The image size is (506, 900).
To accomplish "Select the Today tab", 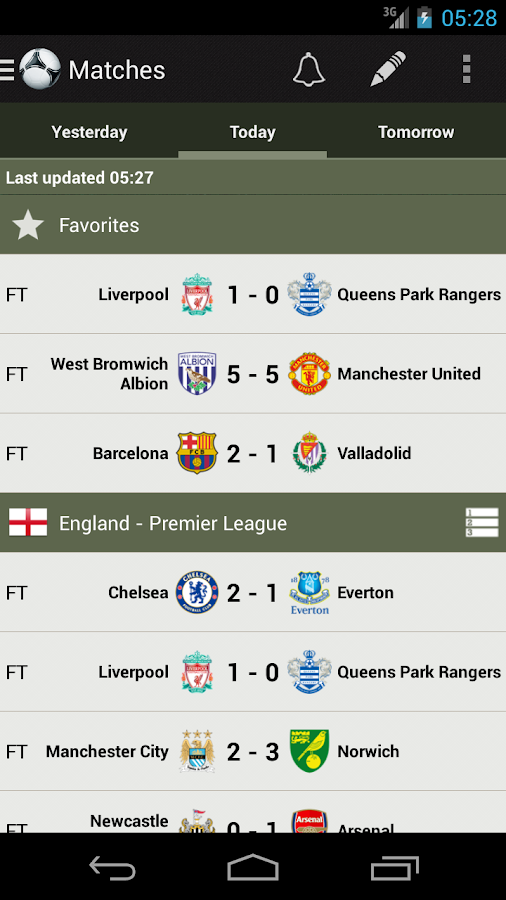I will point(252,132).
